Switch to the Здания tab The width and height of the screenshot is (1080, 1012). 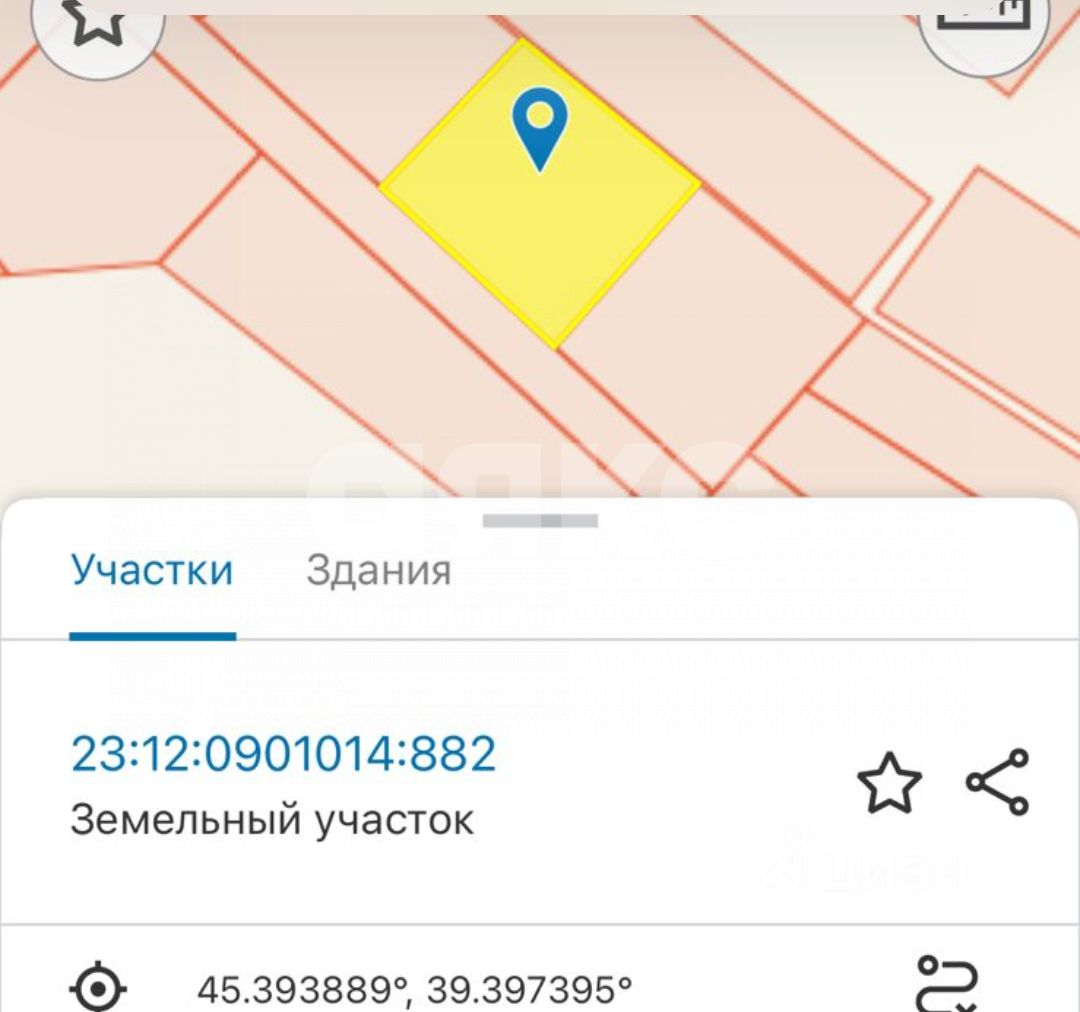pyautogui.click(x=378, y=571)
